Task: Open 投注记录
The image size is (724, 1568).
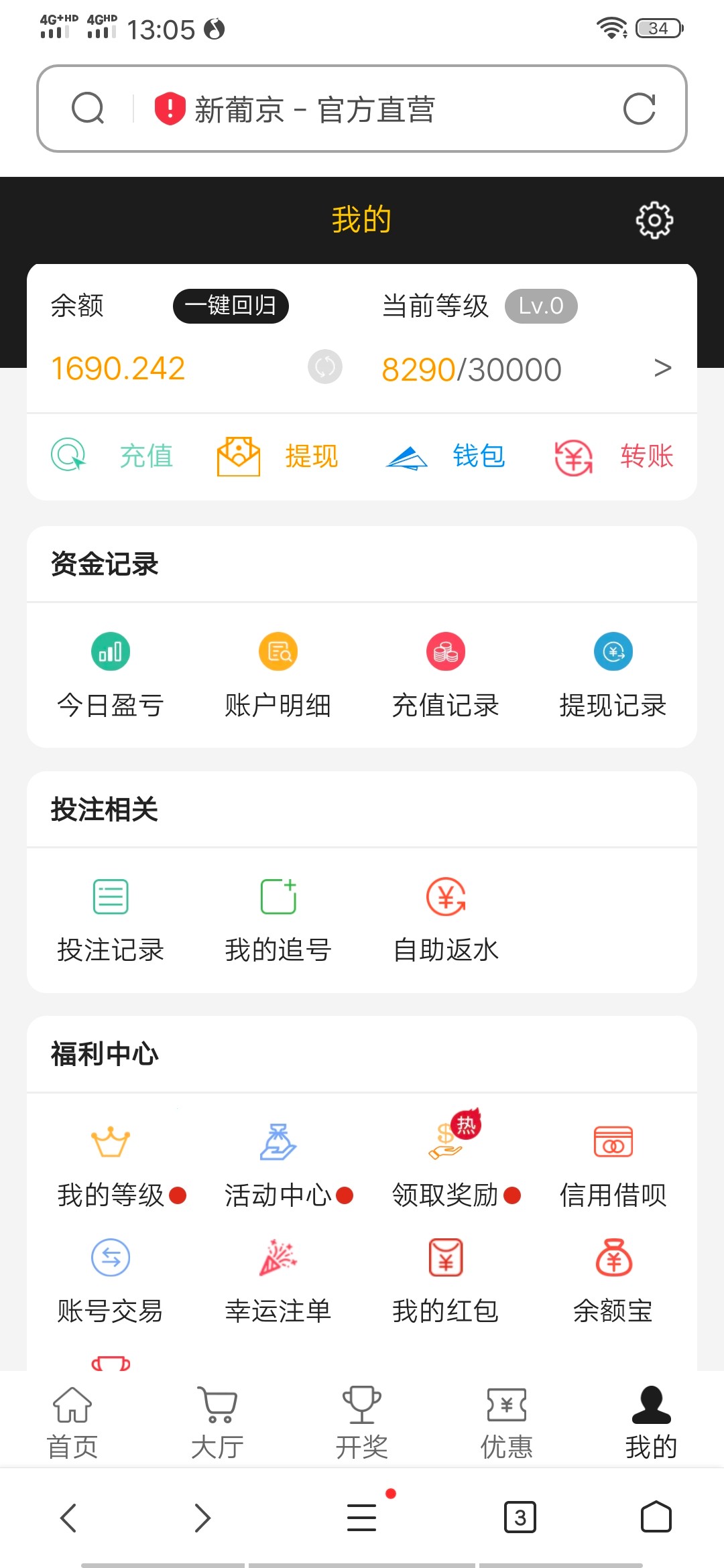Action: [111, 919]
